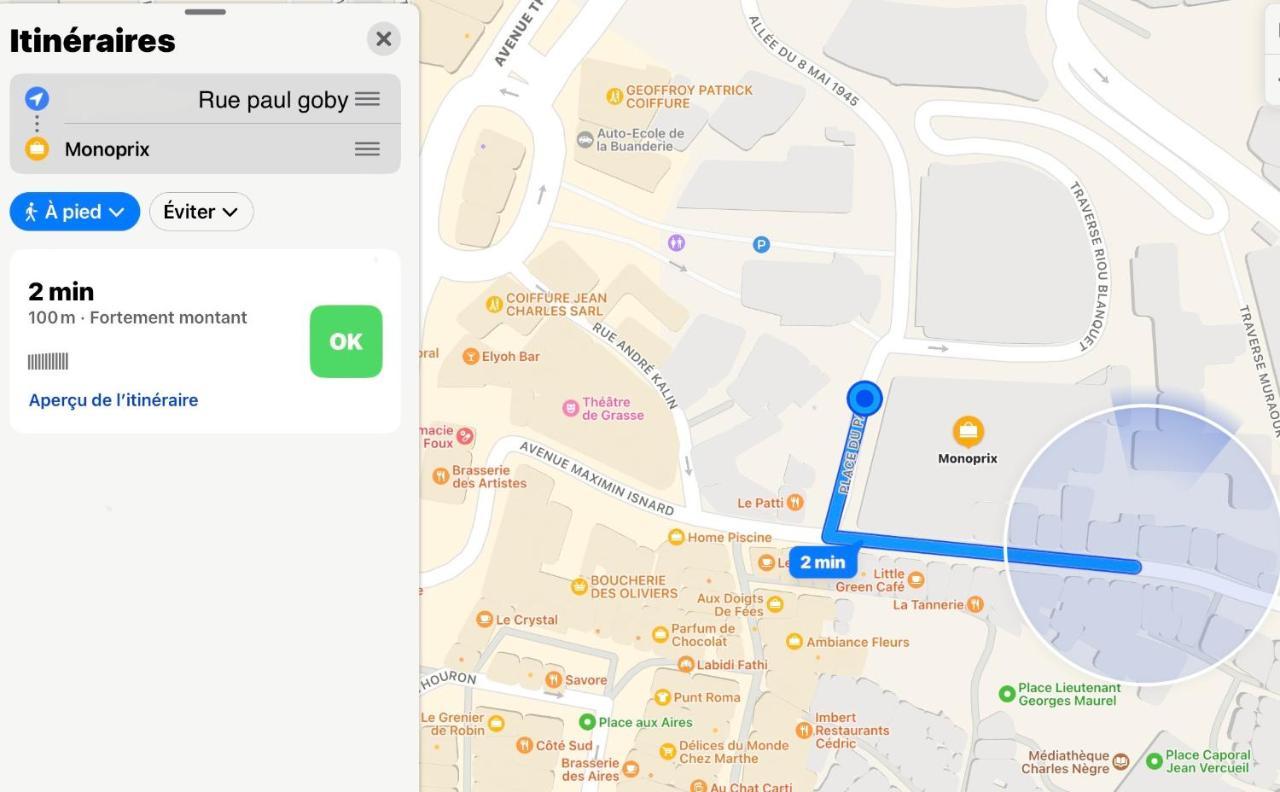Open Aperçu de l'itinéraire link
The width and height of the screenshot is (1280, 792).
click(113, 400)
